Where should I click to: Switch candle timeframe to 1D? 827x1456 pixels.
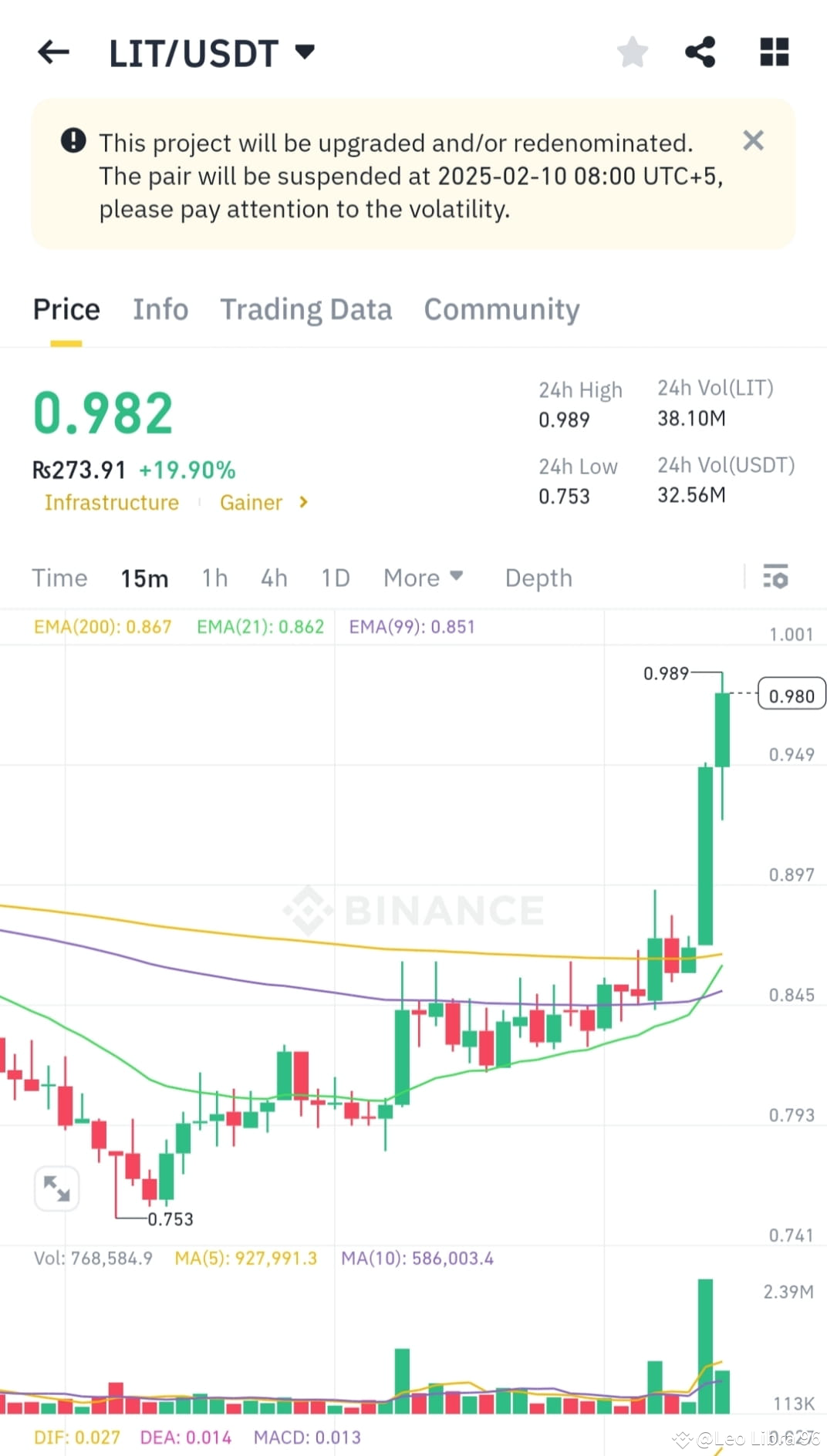[x=335, y=578]
